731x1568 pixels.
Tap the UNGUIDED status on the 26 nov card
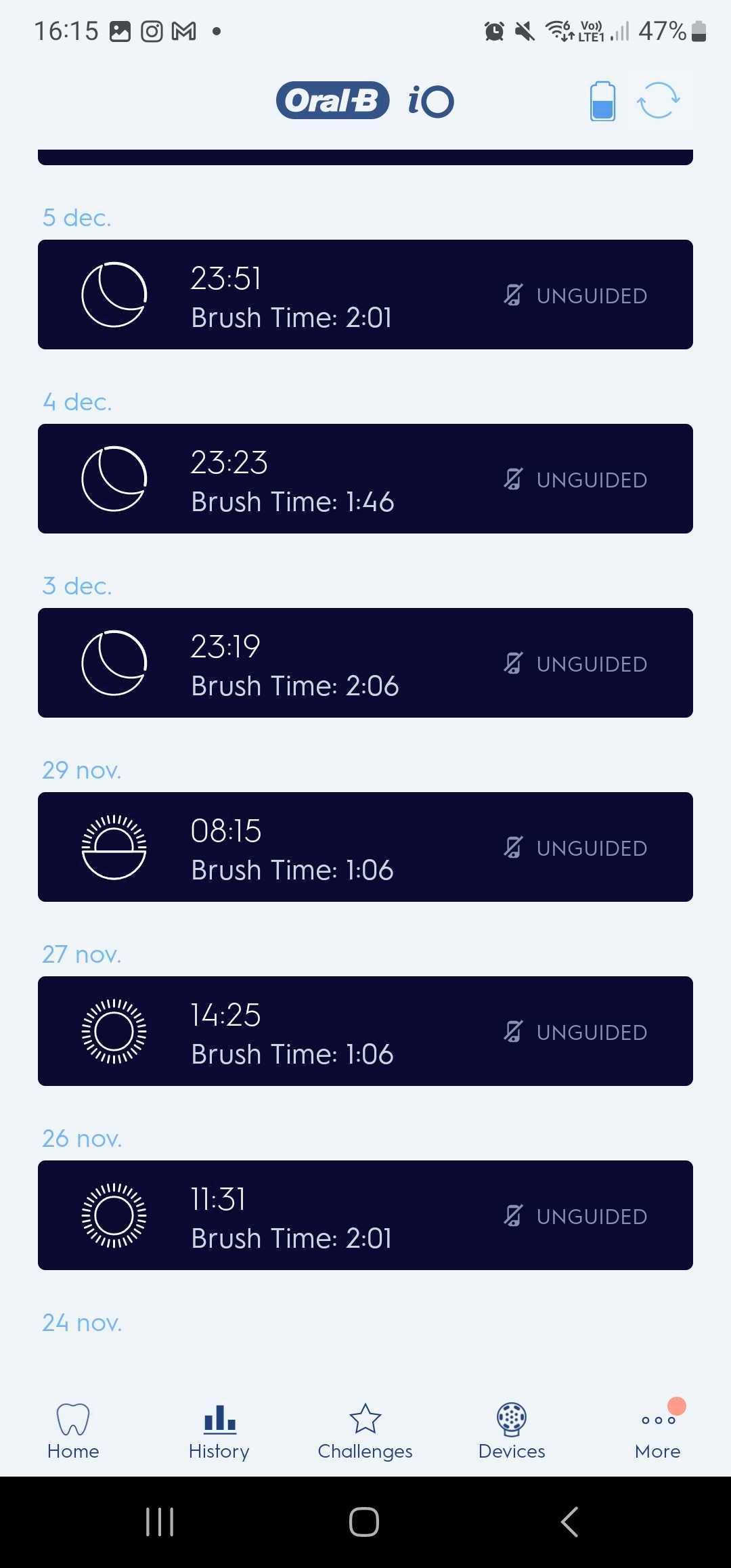[x=592, y=1215]
